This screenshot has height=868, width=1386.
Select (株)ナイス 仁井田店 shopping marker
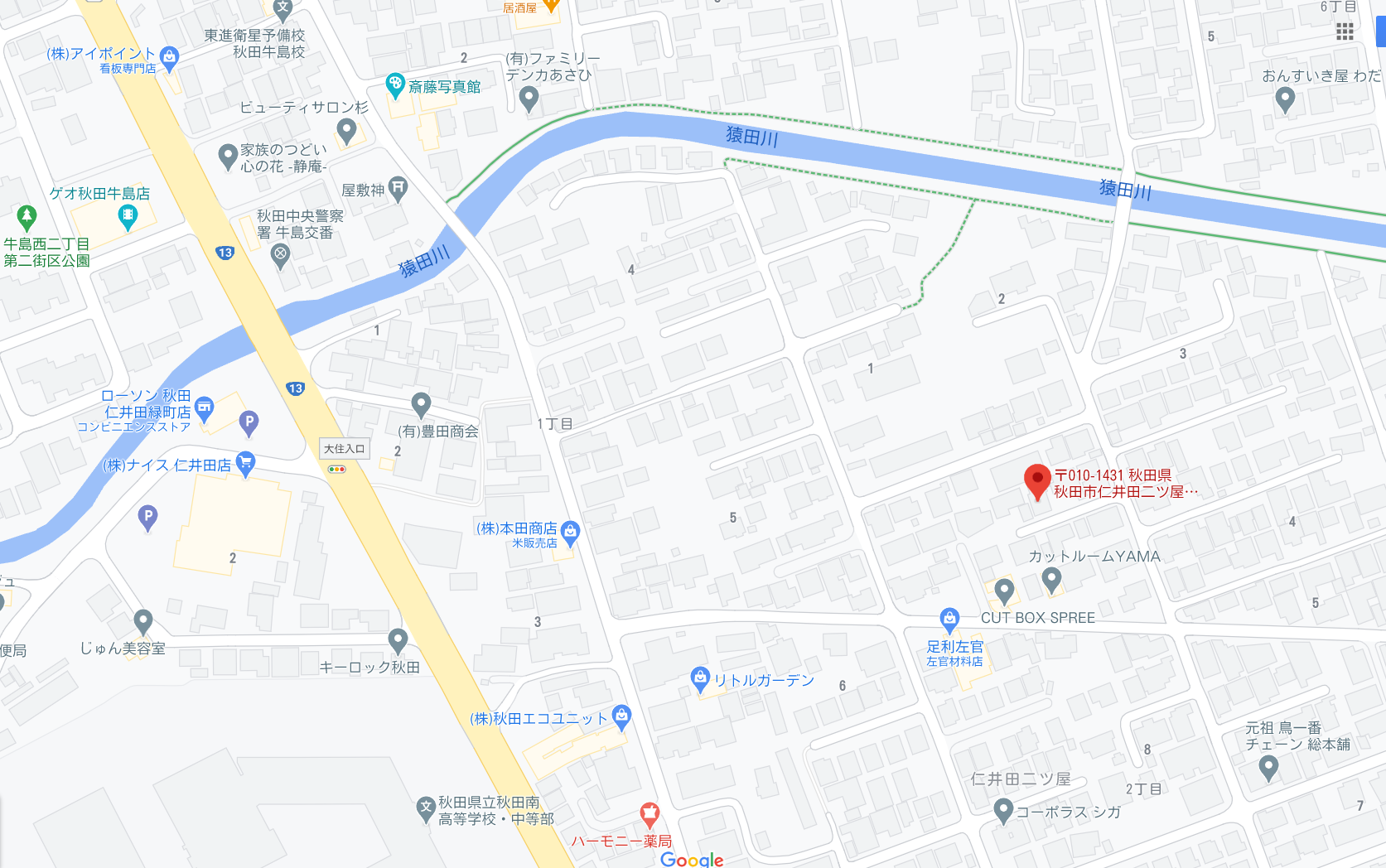point(245,463)
